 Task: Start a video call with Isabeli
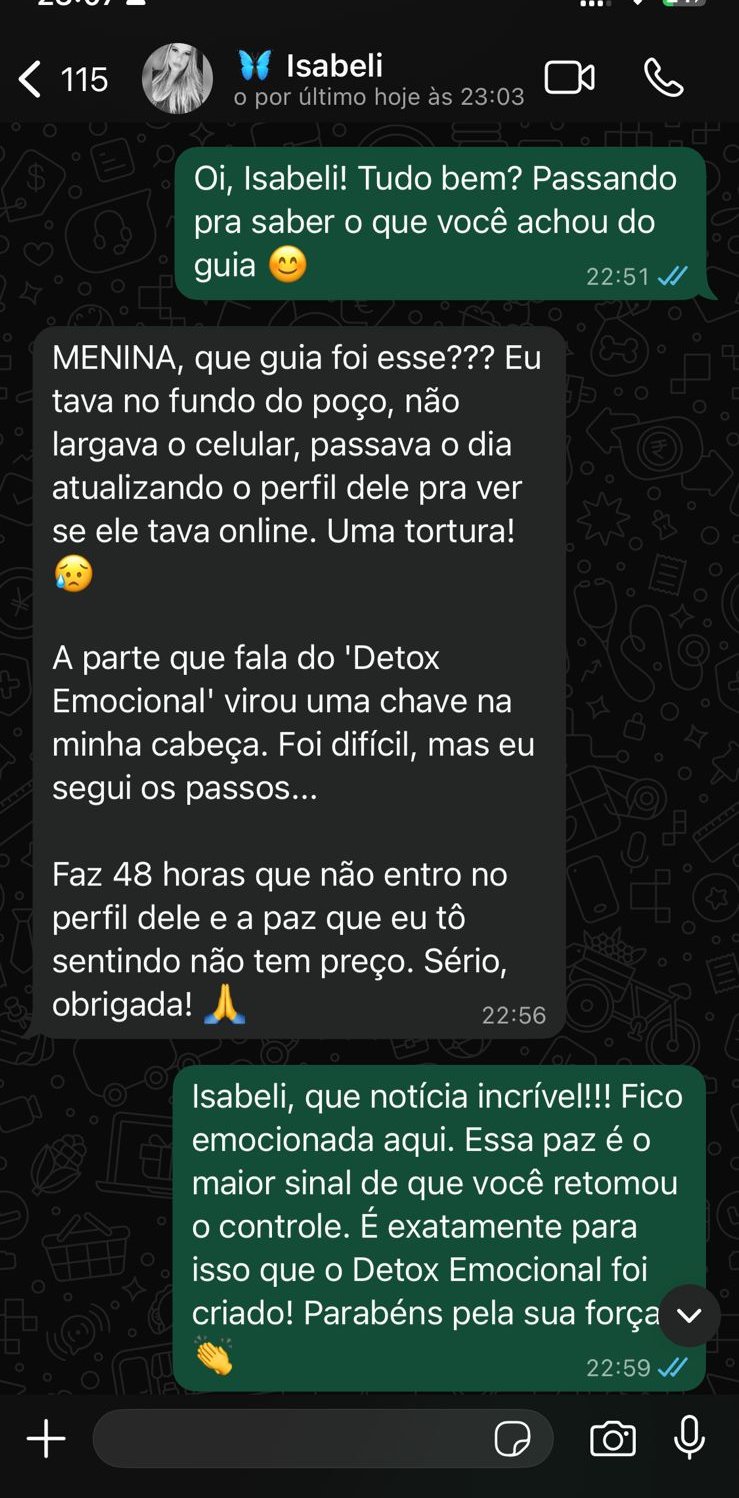[569, 78]
